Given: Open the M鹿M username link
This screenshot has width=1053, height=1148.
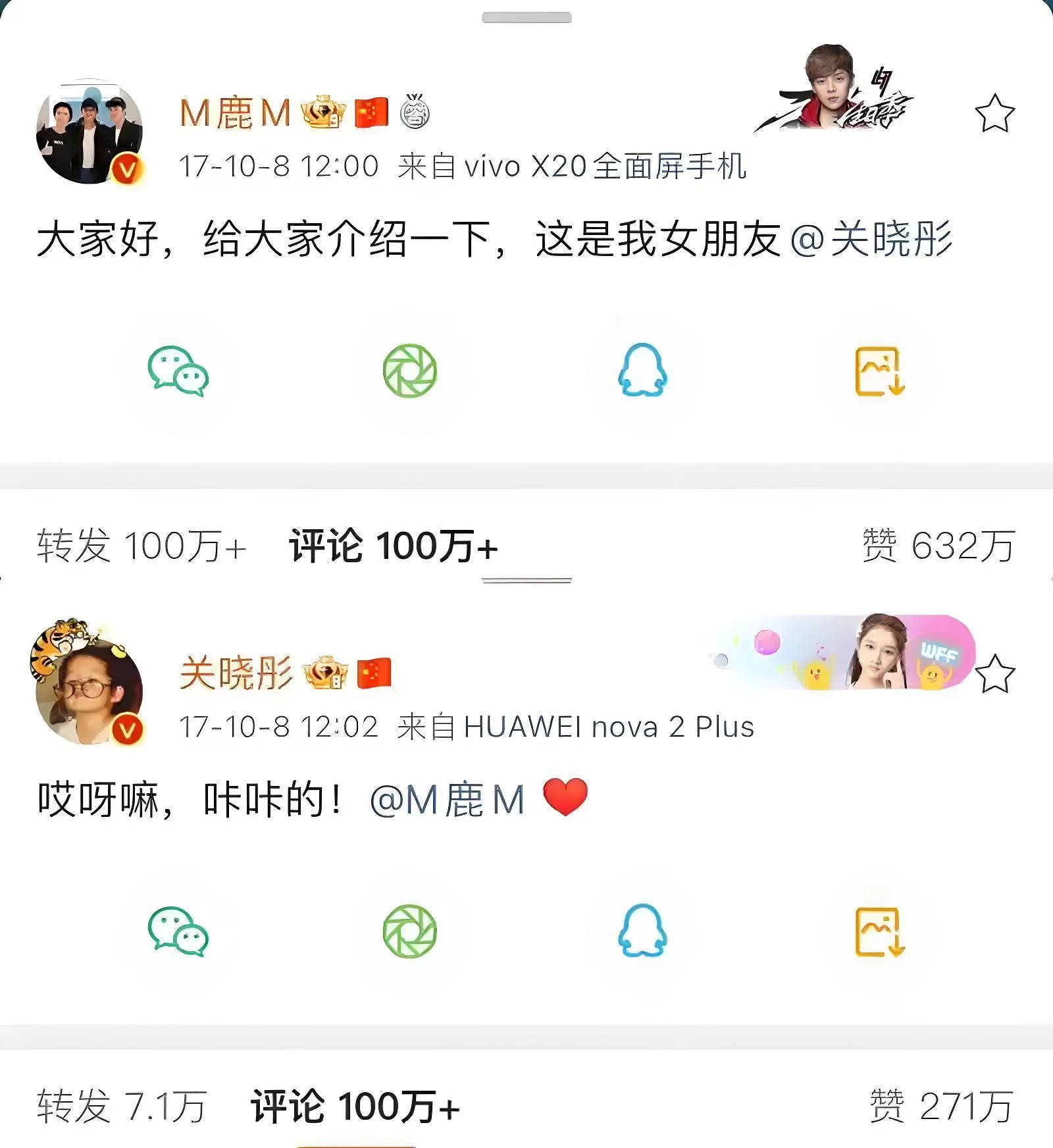Looking at the screenshot, I should [235, 113].
